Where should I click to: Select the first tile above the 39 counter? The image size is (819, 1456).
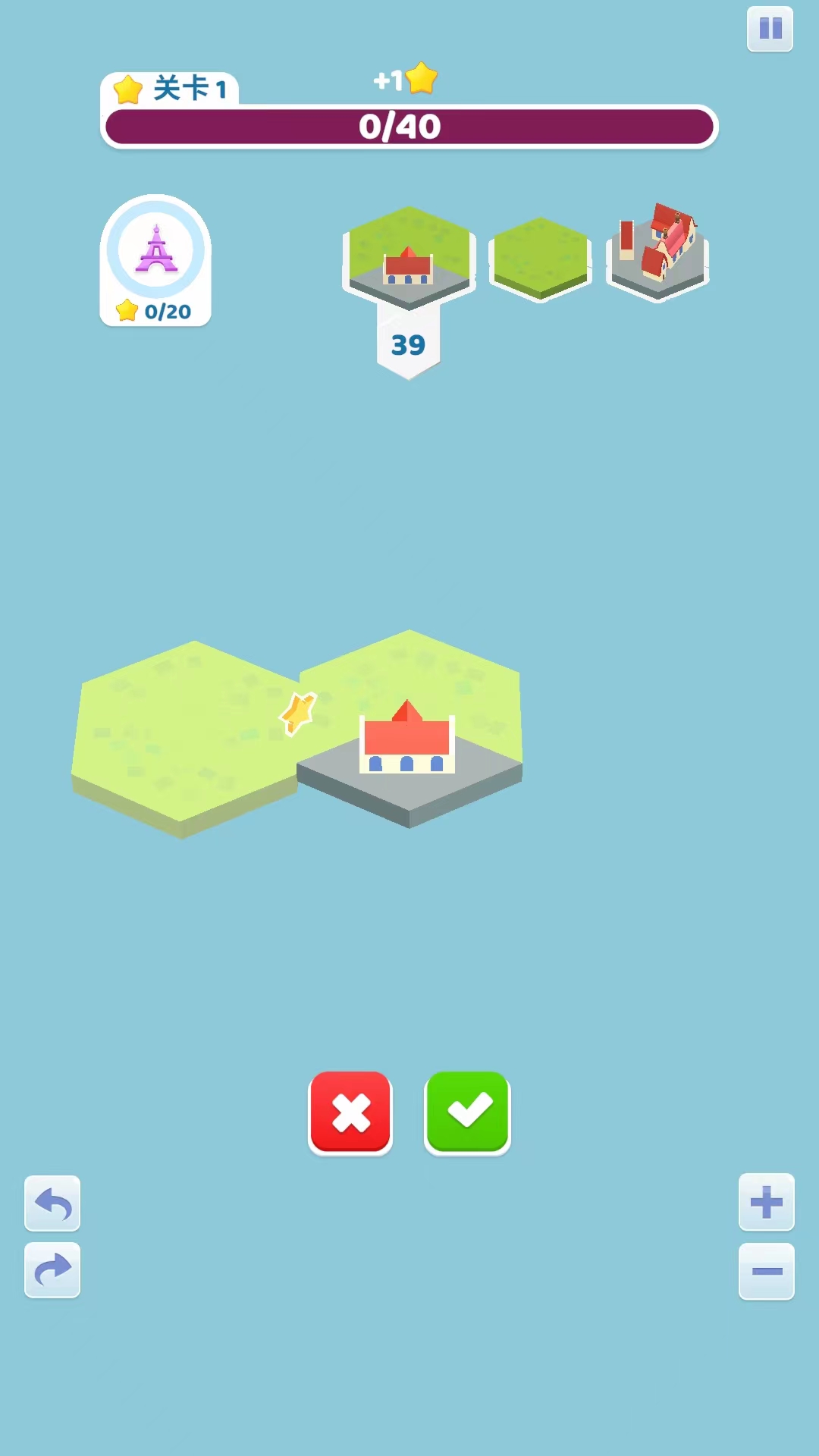(x=409, y=256)
